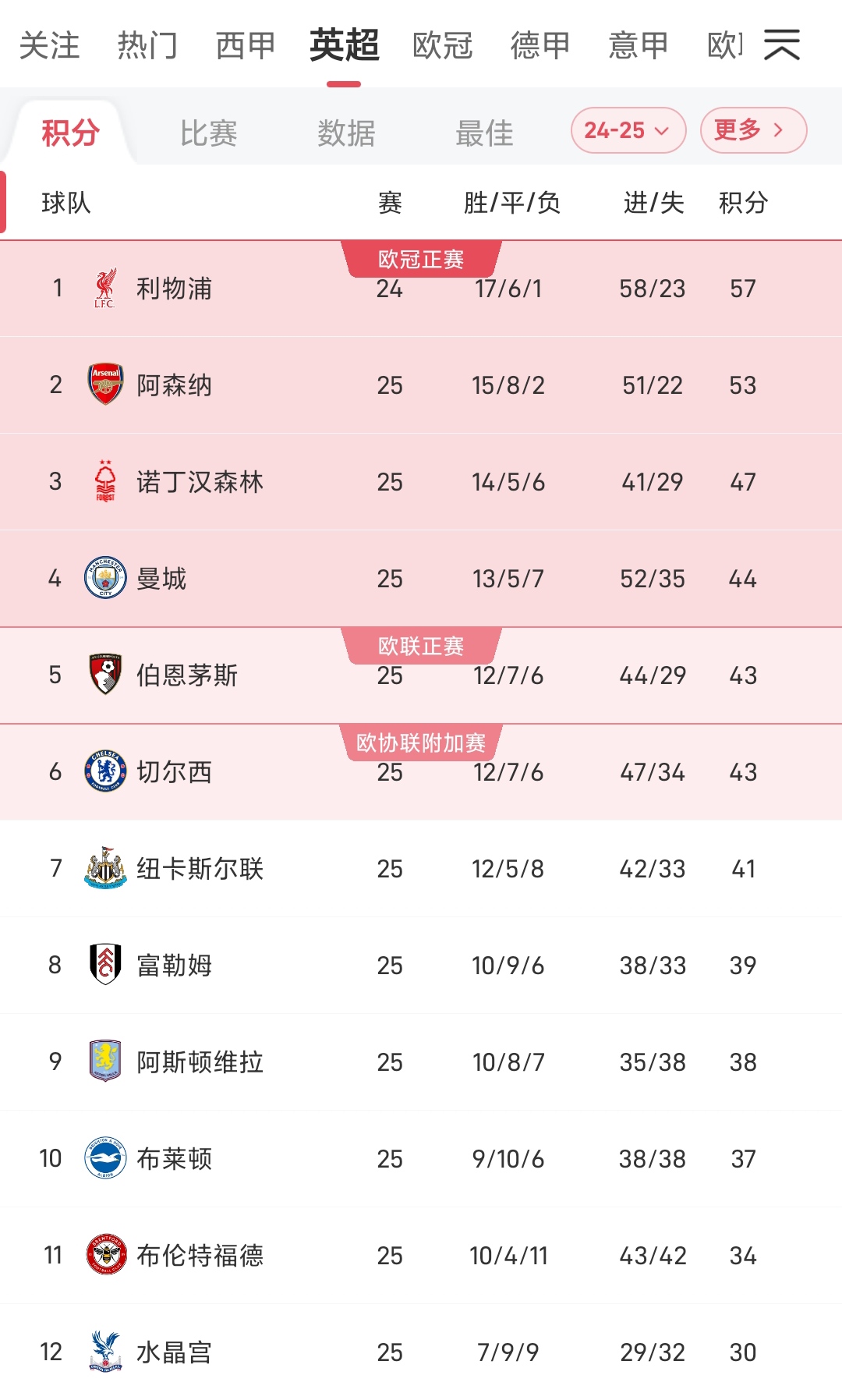842x1400 pixels.
Task: Open the 24-25 season dropdown
Action: click(628, 131)
